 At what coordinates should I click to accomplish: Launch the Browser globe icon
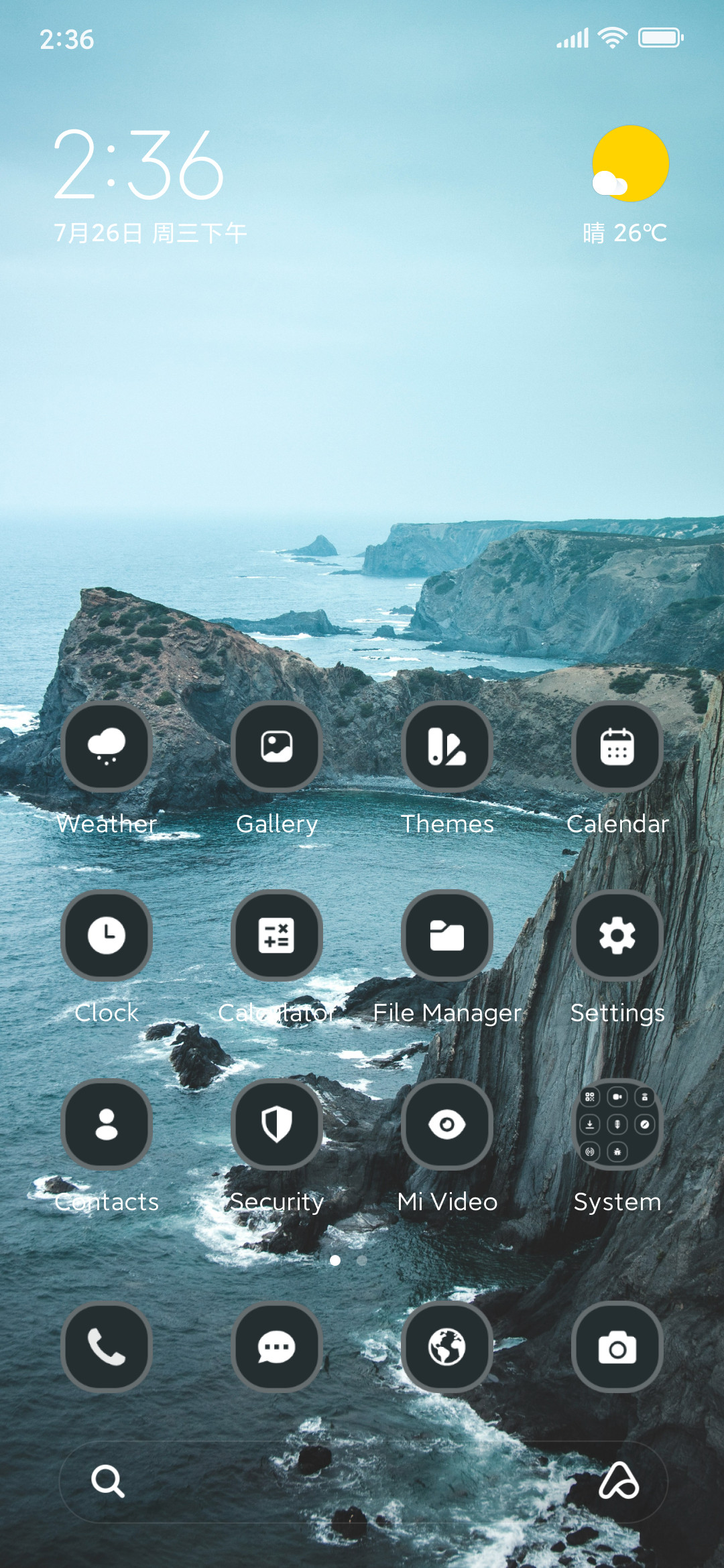coord(447,1347)
